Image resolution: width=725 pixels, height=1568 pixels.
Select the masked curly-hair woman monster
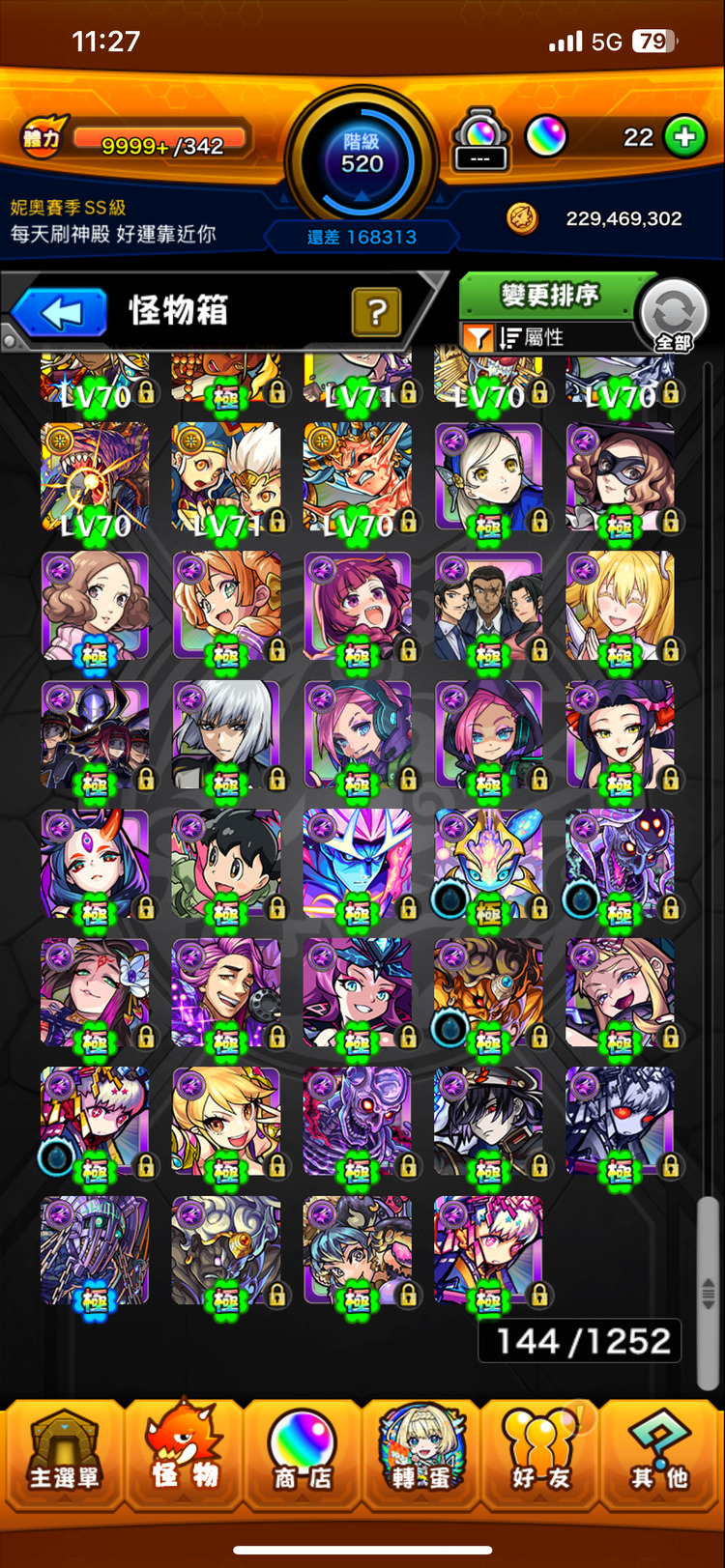[620, 476]
